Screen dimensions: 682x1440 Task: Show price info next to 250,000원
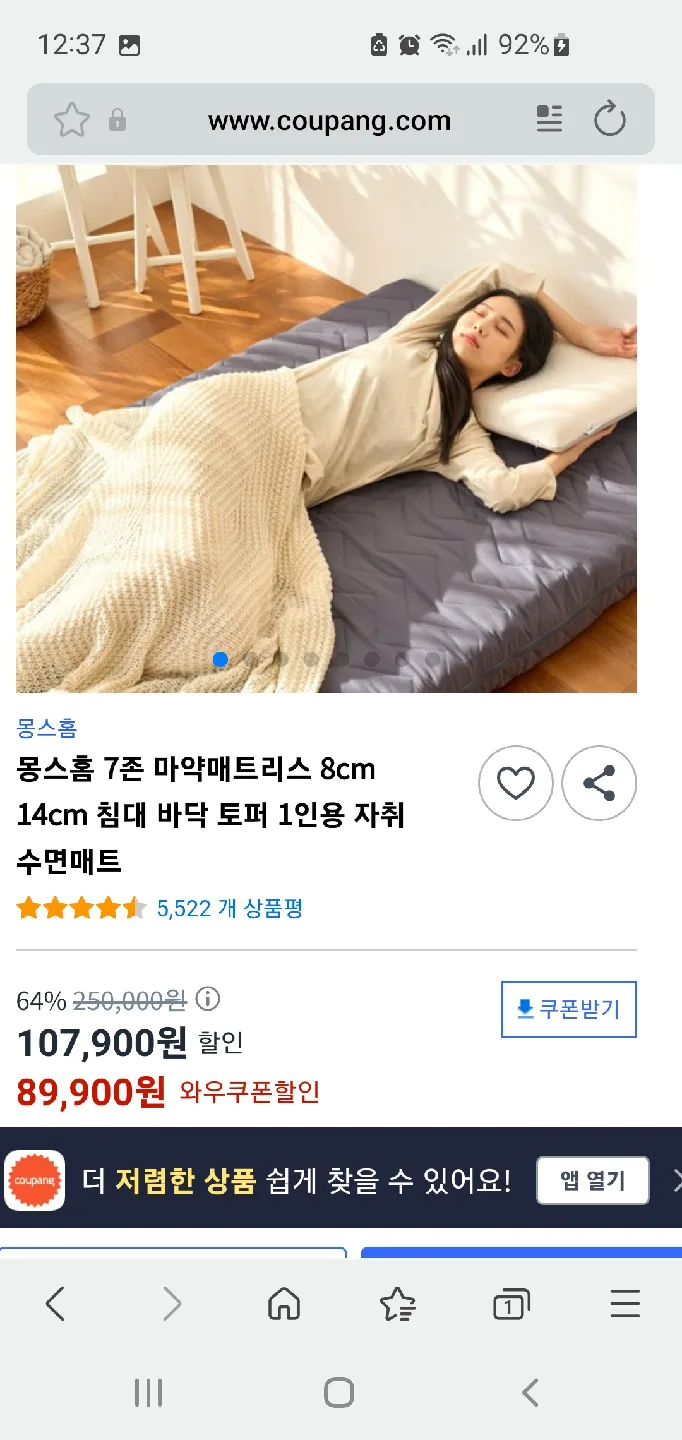(208, 999)
